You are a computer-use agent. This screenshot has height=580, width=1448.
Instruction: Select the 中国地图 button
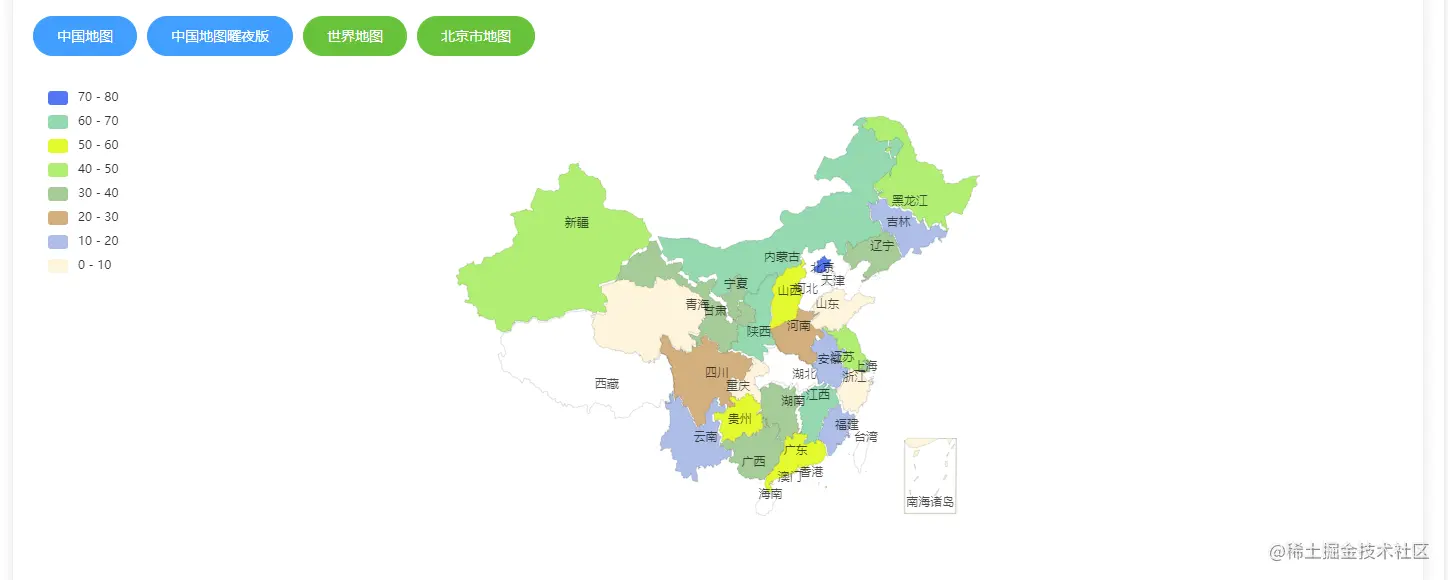coord(85,36)
